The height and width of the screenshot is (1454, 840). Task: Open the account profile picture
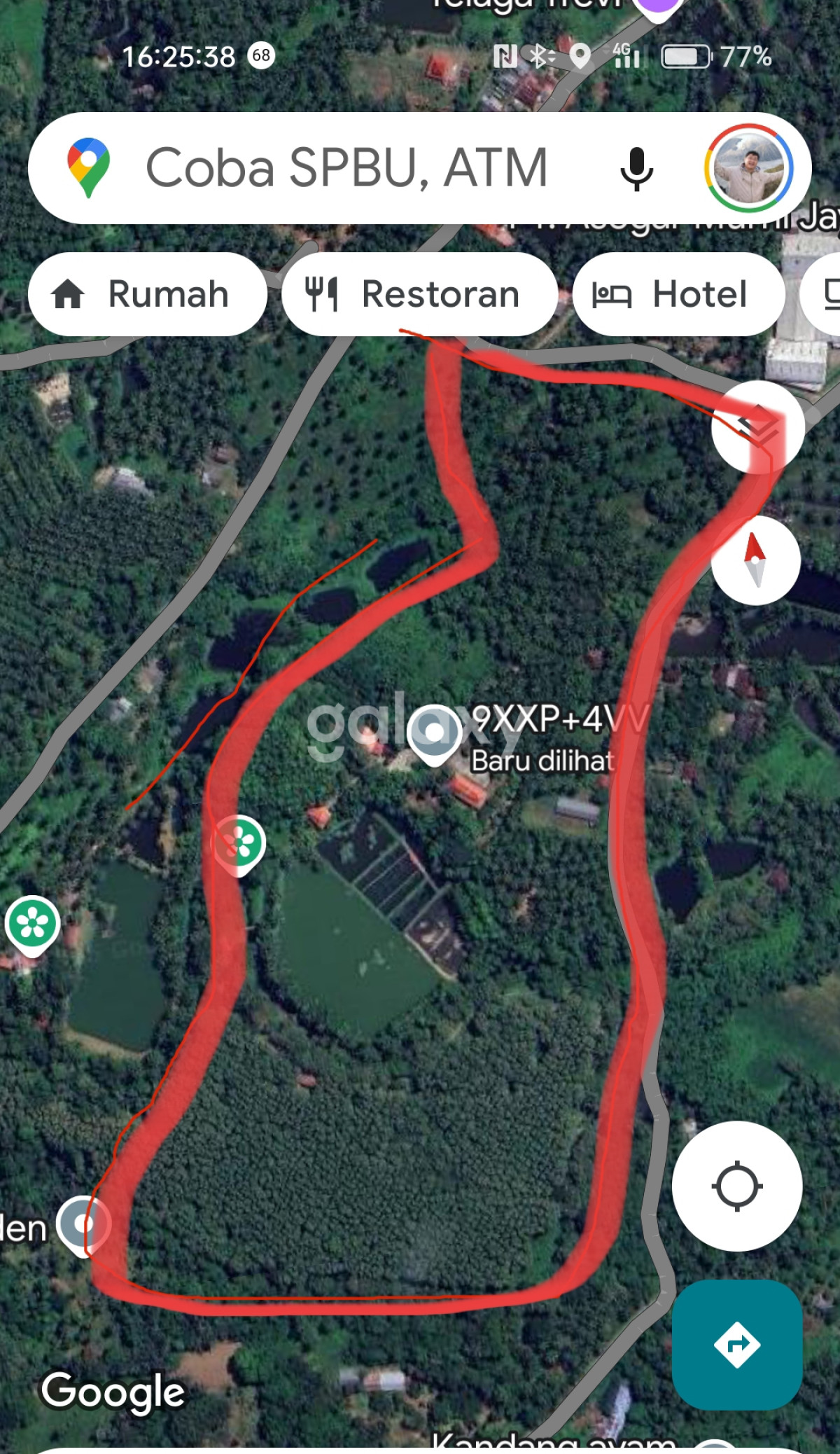click(x=748, y=168)
